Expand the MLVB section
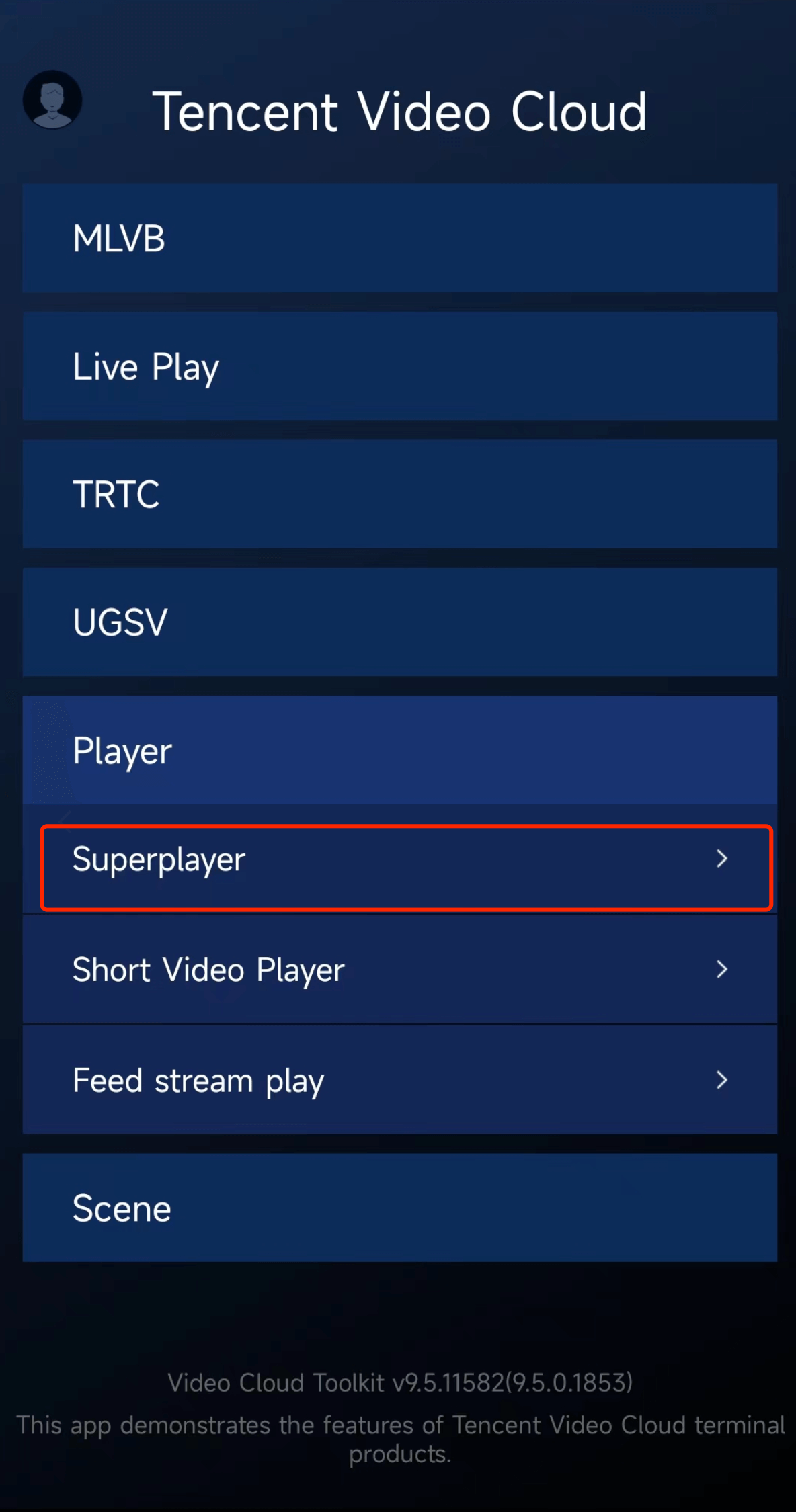 pos(399,238)
